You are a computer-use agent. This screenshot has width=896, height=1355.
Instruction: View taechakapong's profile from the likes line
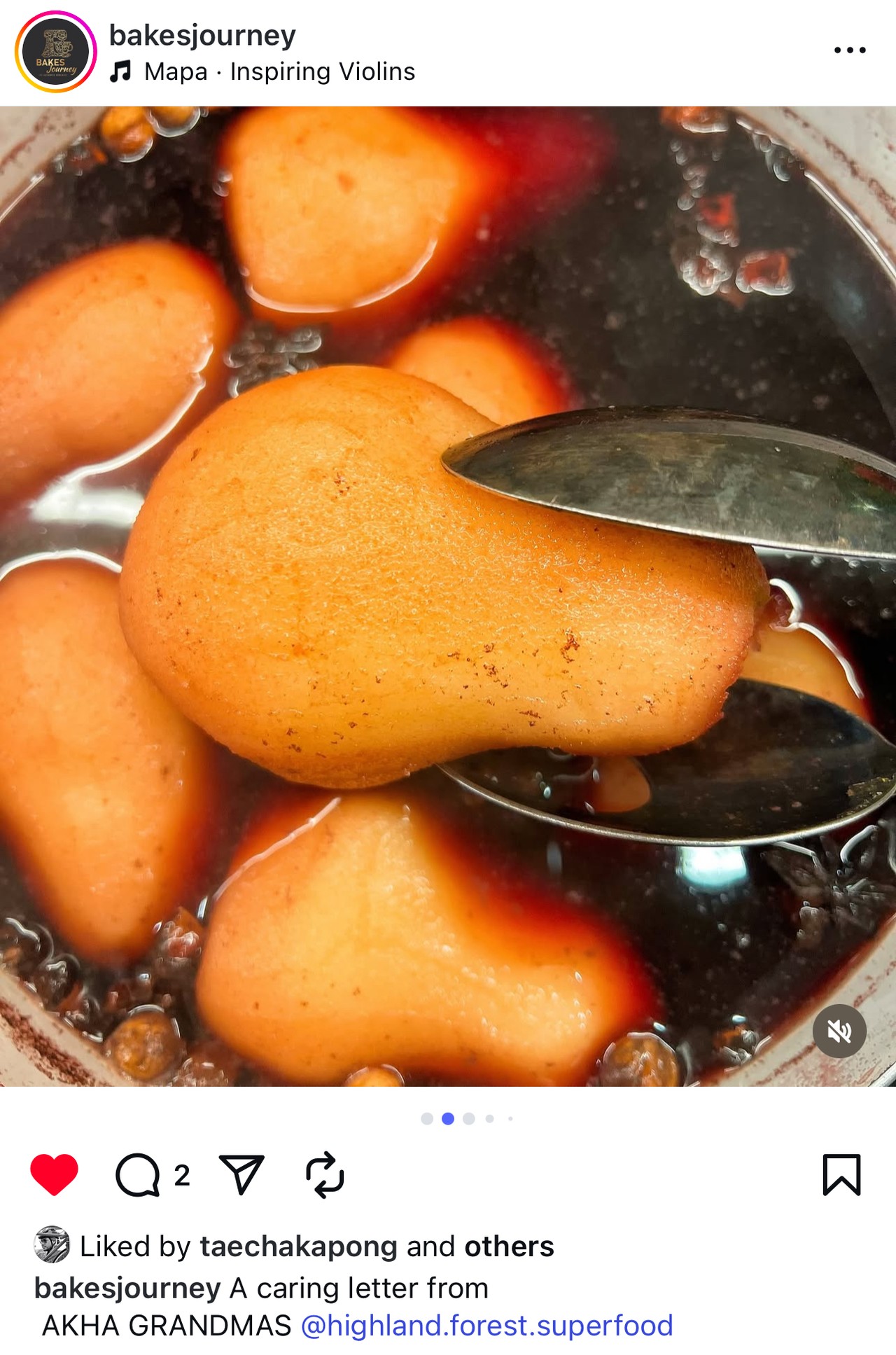298,1246
